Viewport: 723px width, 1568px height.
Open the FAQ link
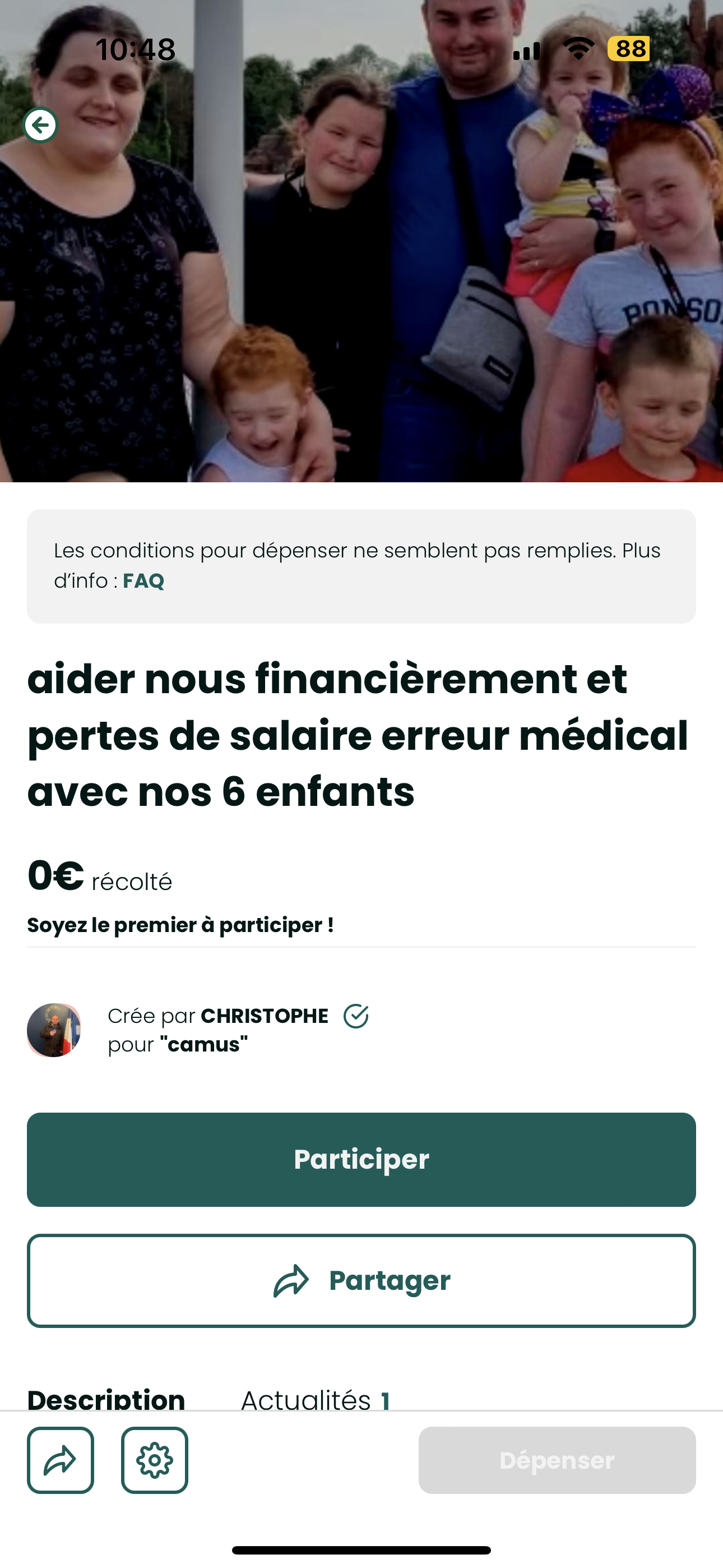tap(143, 582)
